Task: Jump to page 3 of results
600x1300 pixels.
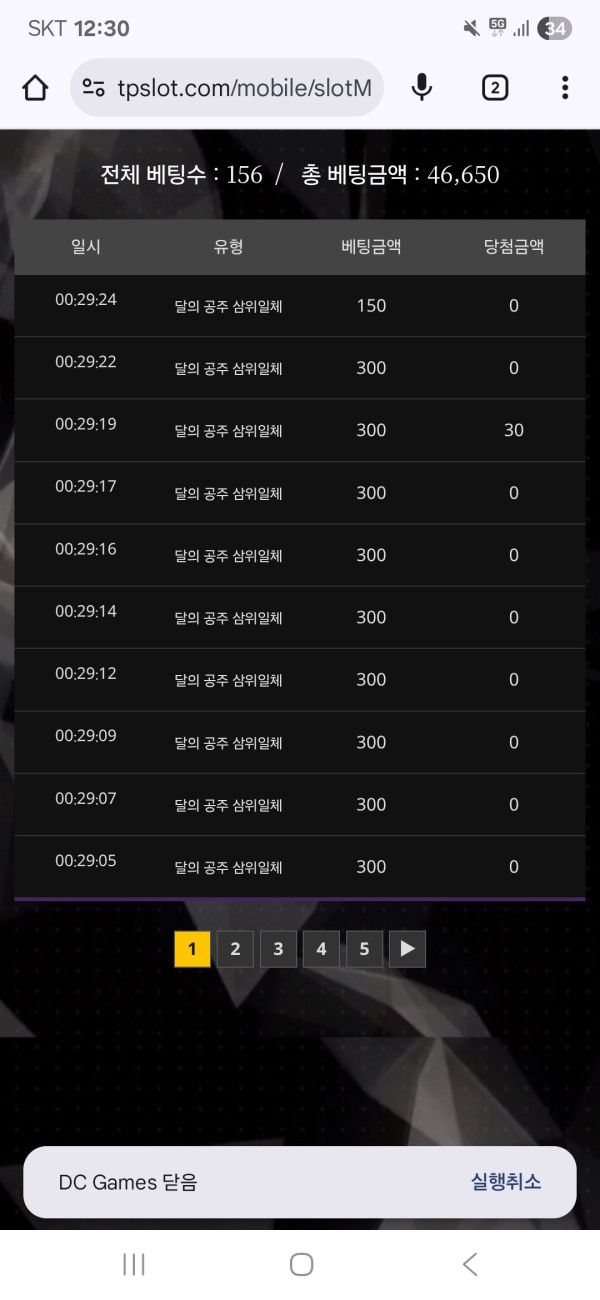Action: (x=278, y=949)
